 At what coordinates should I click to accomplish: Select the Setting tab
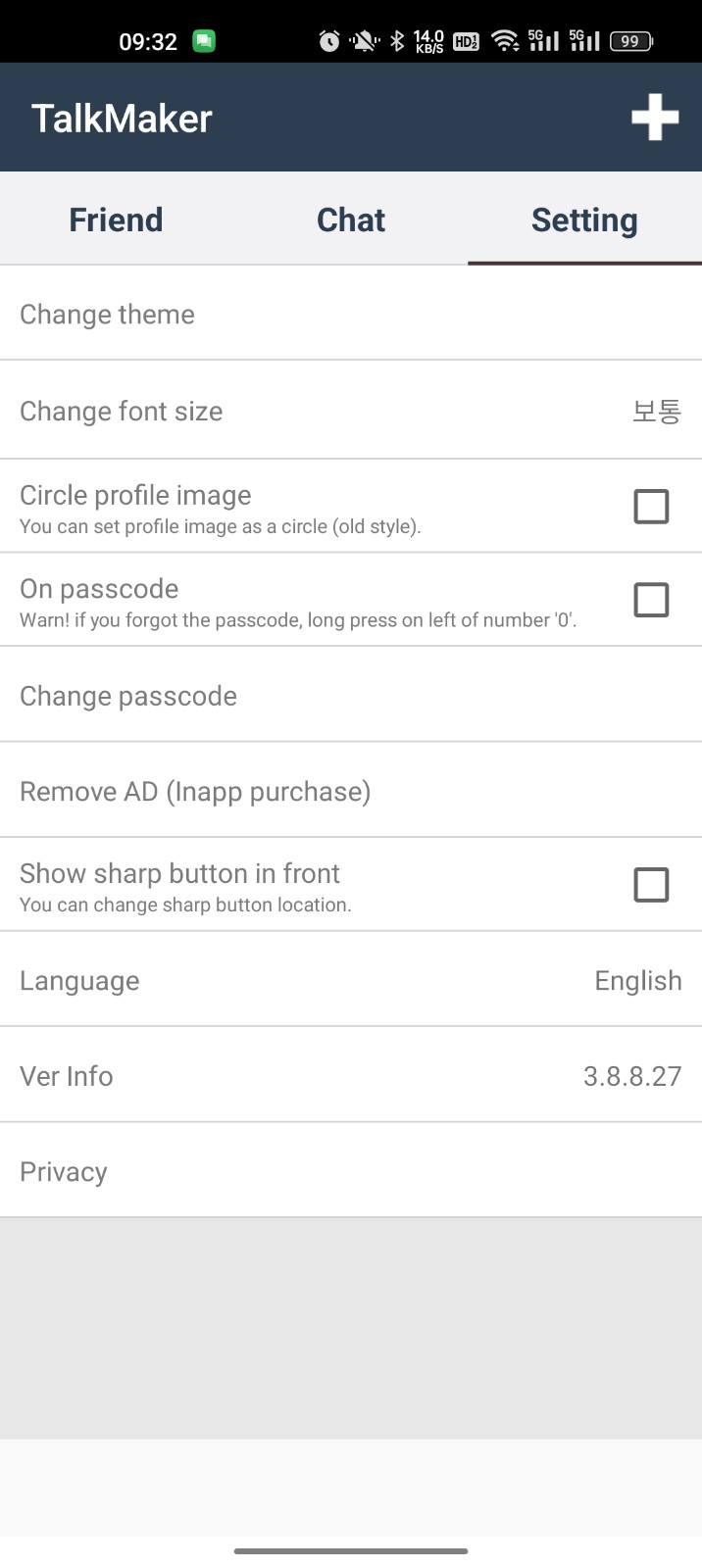(x=584, y=220)
